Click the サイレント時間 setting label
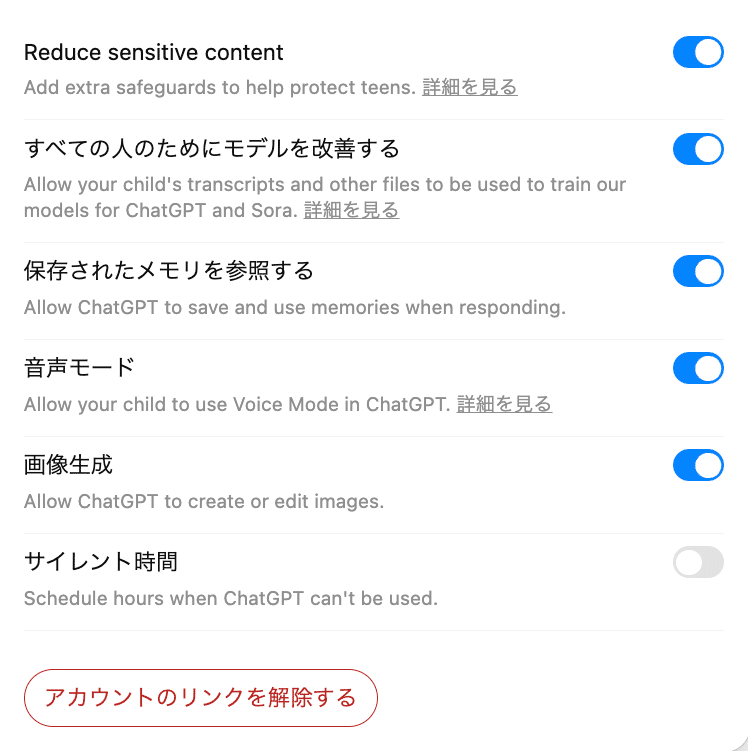Screen dimensions: 748x751 [100, 562]
